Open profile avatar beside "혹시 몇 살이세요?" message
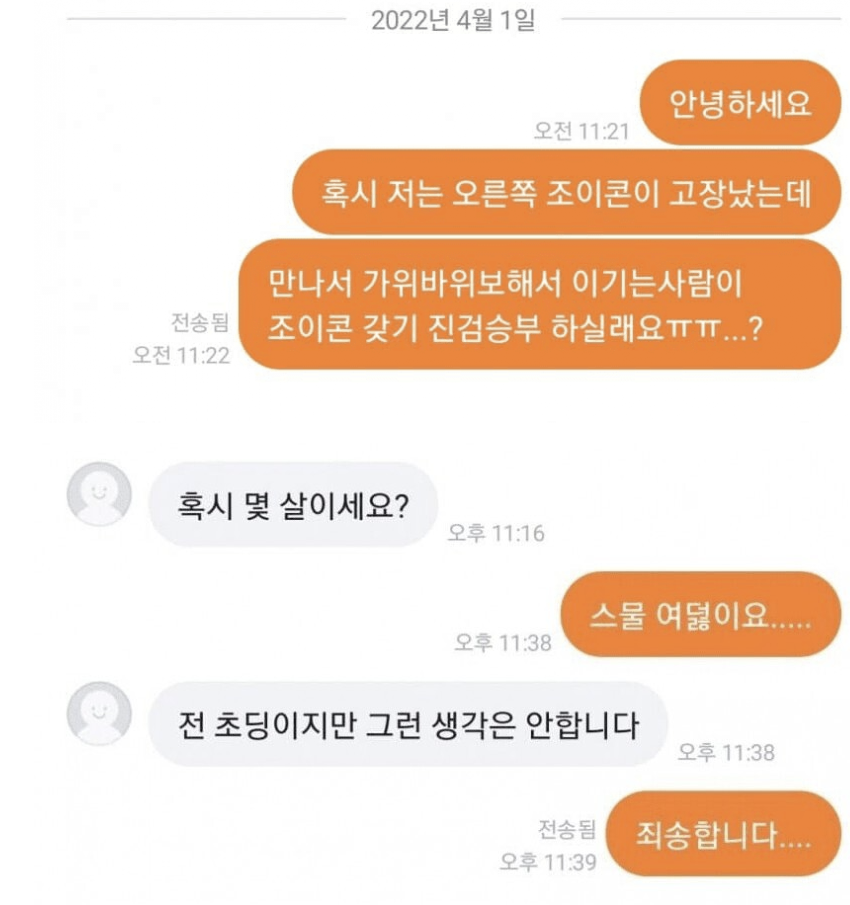This screenshot has width=850, height=905. [x=99, y=494]
